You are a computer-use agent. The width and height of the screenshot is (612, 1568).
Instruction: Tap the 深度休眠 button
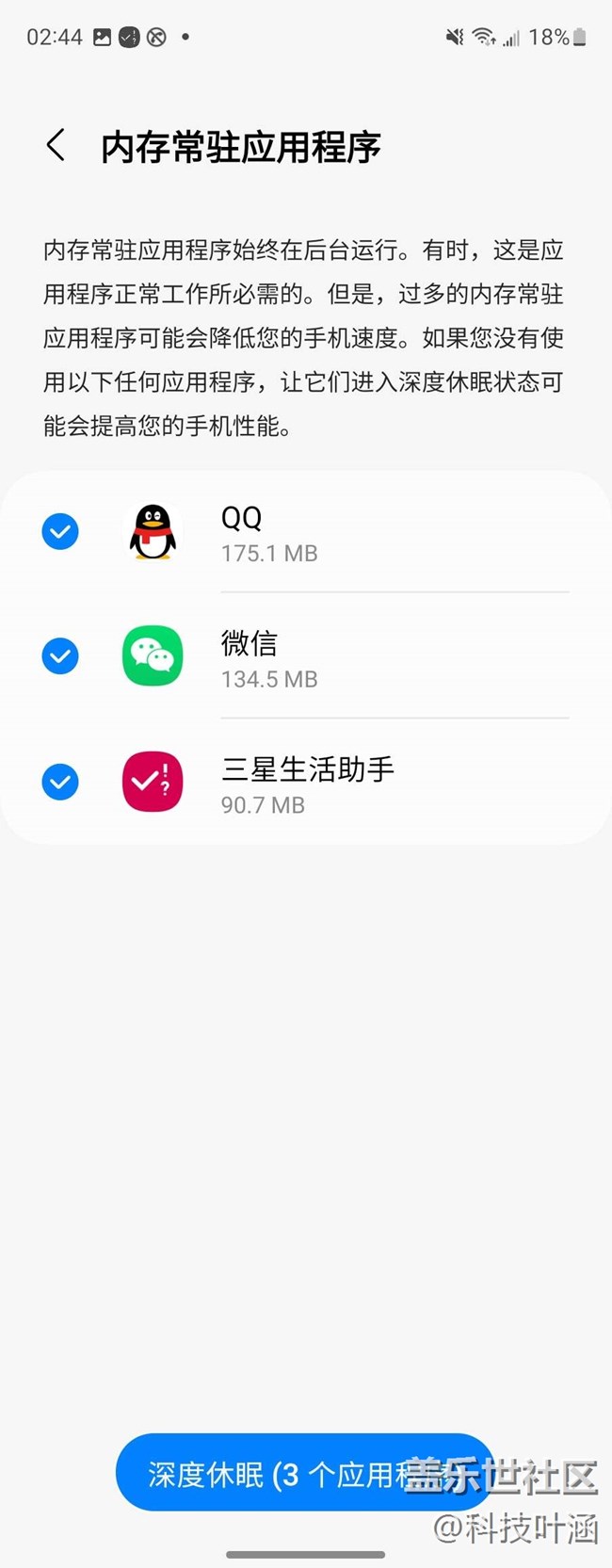(x=303, y=1473)
